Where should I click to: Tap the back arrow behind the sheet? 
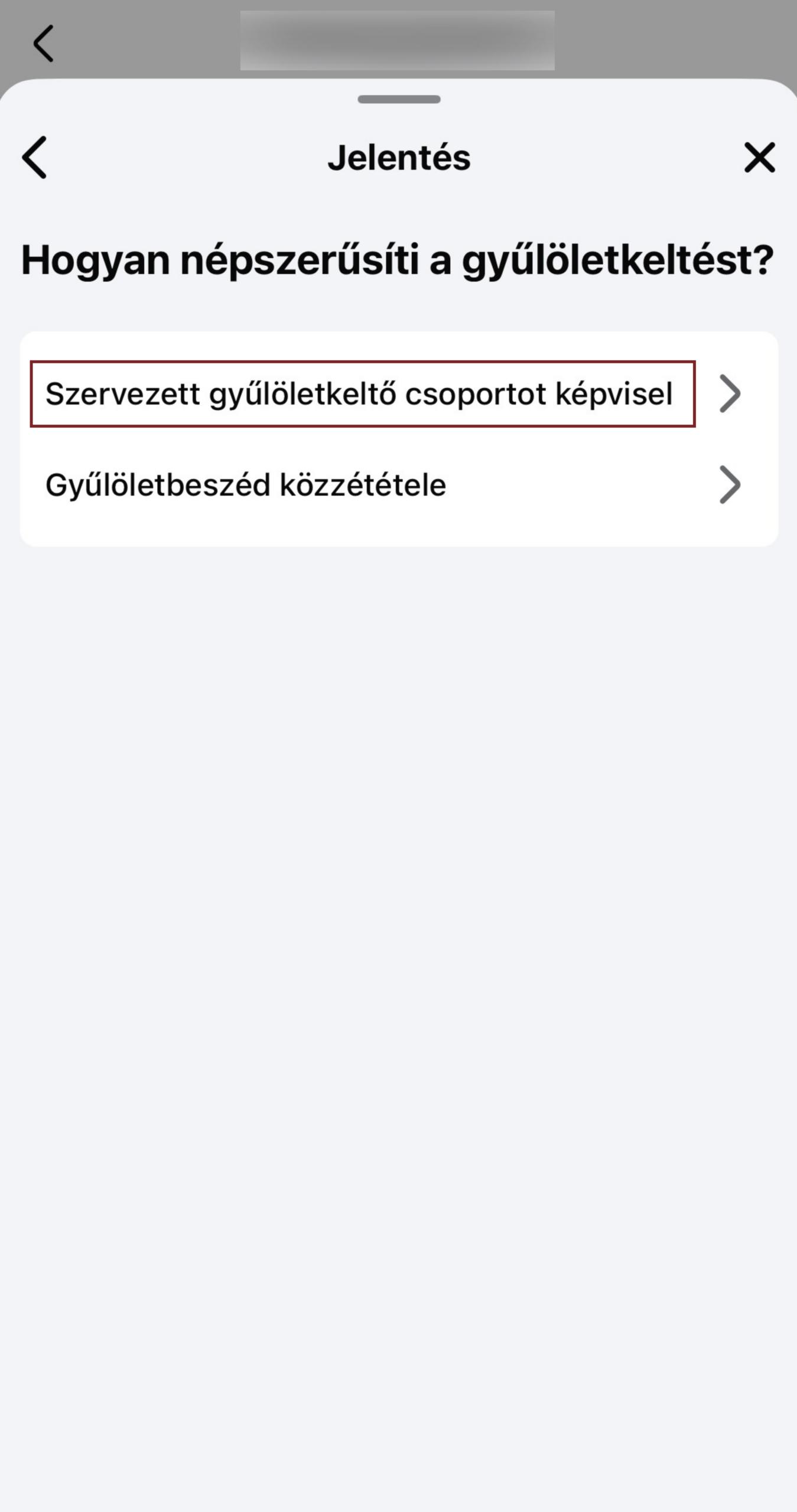coord(43,43)
